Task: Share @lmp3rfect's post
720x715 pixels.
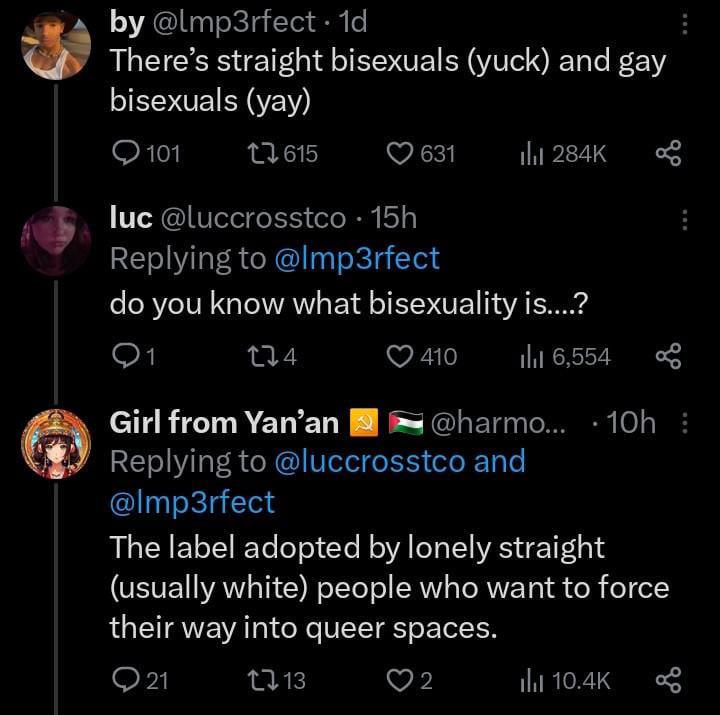Action: (667, 153)
